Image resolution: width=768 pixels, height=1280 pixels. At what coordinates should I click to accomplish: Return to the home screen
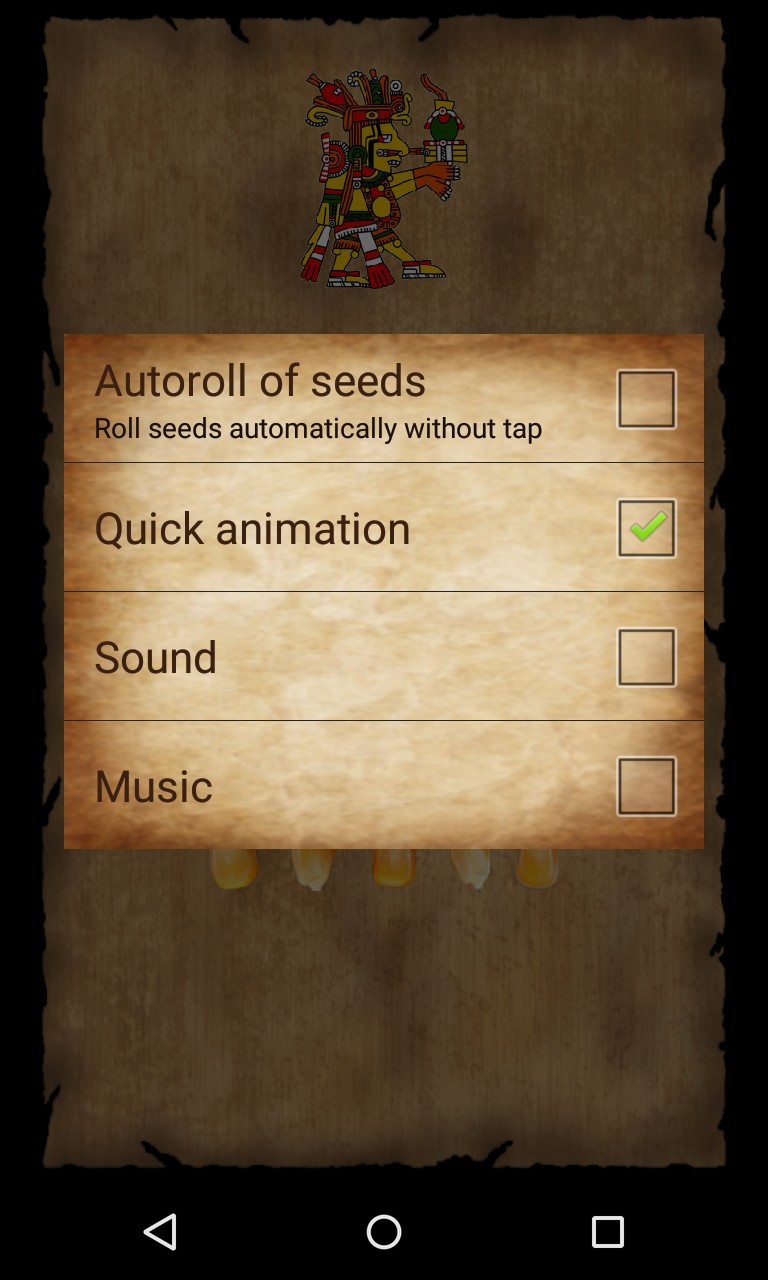(x=384, y=1231)
